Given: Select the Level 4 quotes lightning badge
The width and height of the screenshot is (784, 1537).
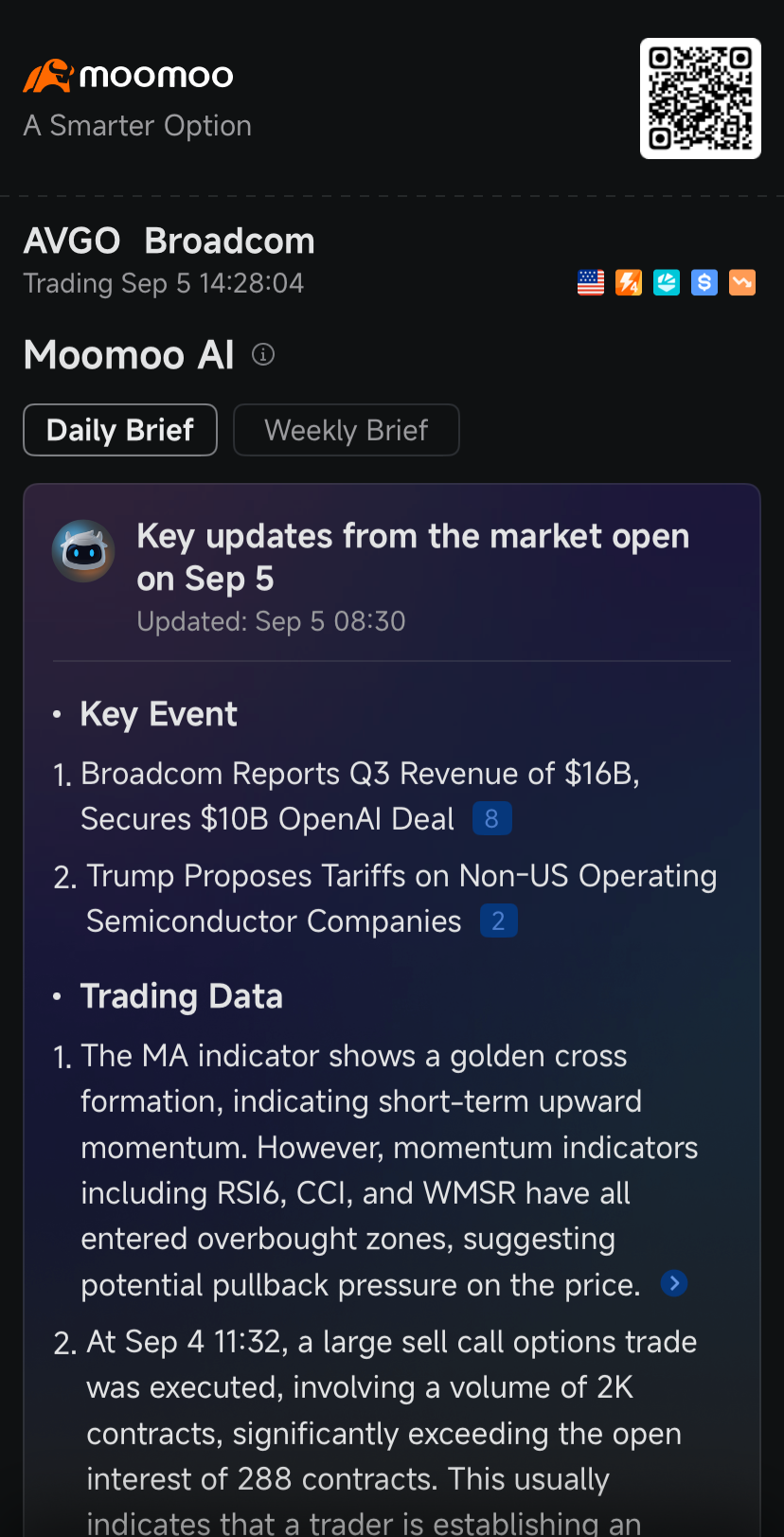Looking at the screenshot, I should pyautogui.click(x=628, y=282).
